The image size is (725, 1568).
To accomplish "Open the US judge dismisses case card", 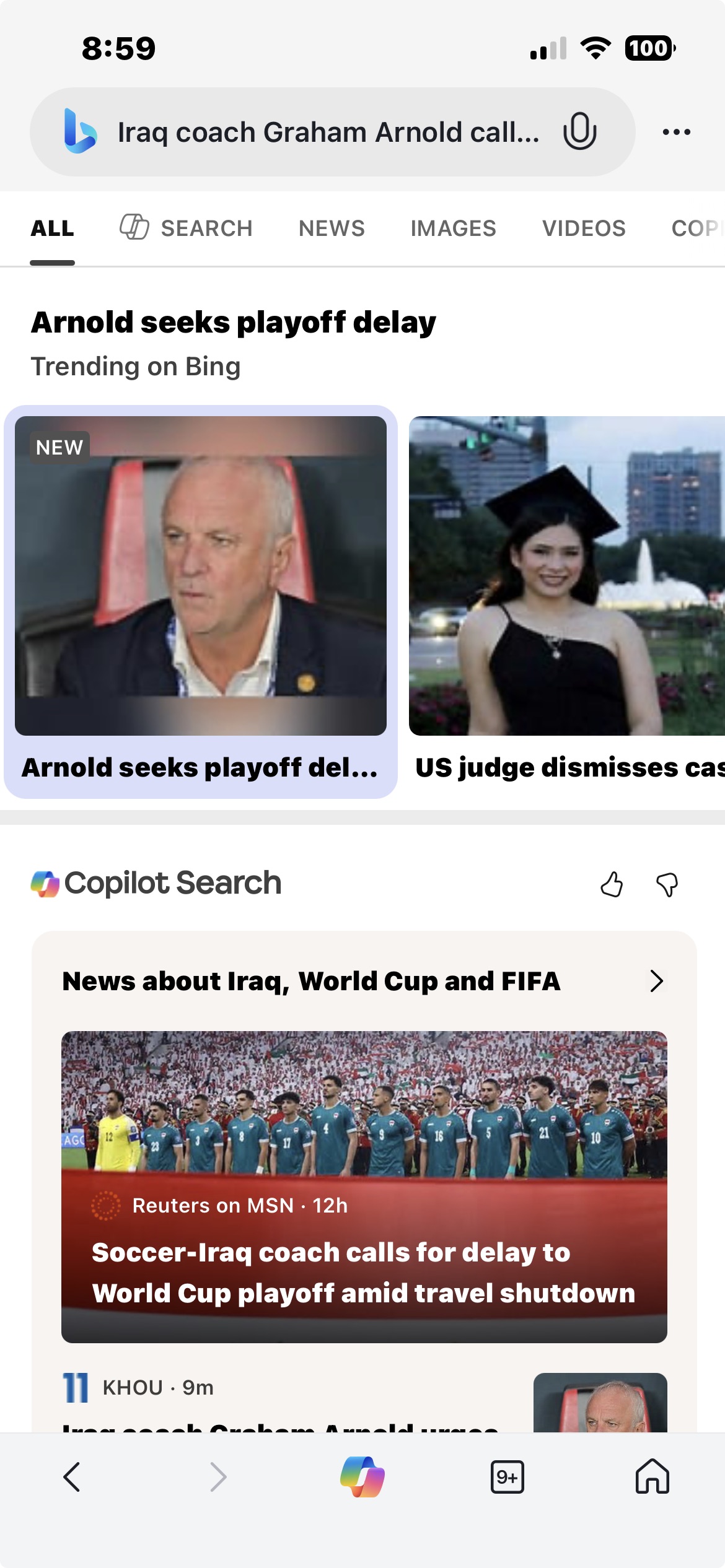I will [566, 601].
